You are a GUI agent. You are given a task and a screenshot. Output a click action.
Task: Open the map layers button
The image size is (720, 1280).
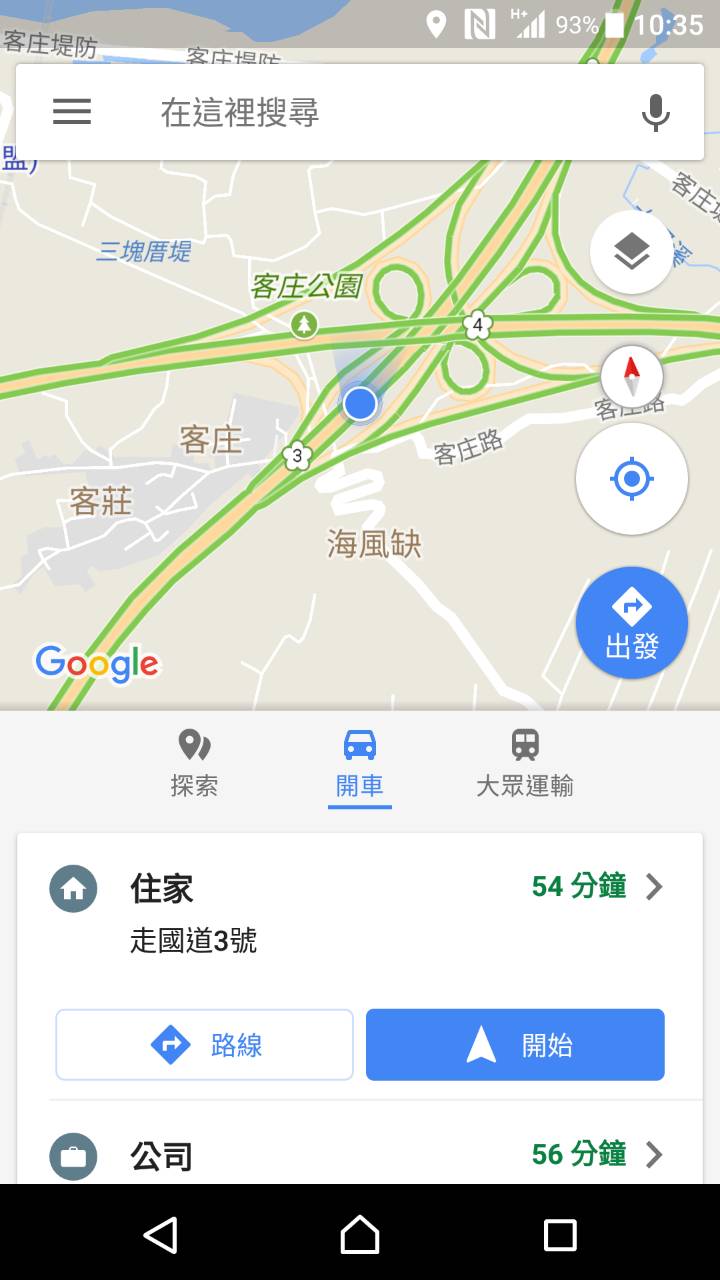pyautogui.click(x=631, y=252)
